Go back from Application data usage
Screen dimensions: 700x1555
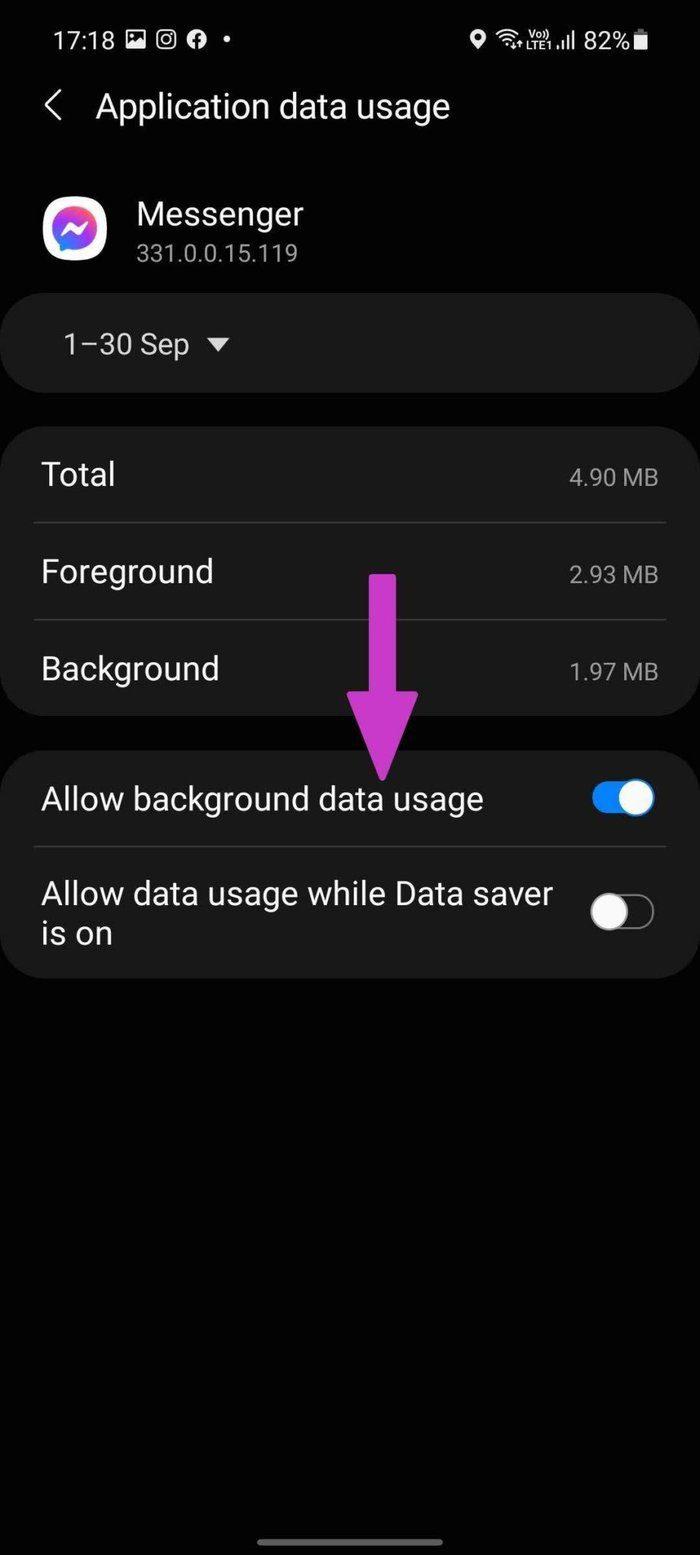point(54,106)
